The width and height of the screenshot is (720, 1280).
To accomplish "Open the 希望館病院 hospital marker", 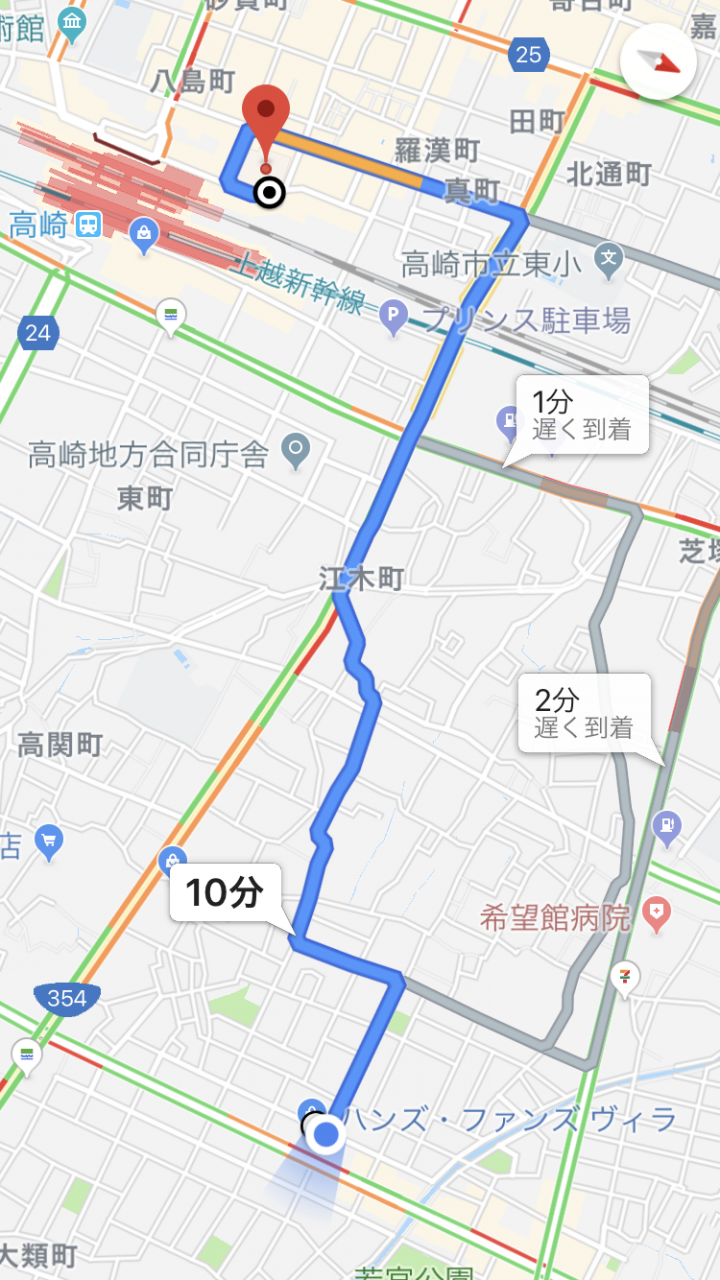I will (x=656, y=911).
